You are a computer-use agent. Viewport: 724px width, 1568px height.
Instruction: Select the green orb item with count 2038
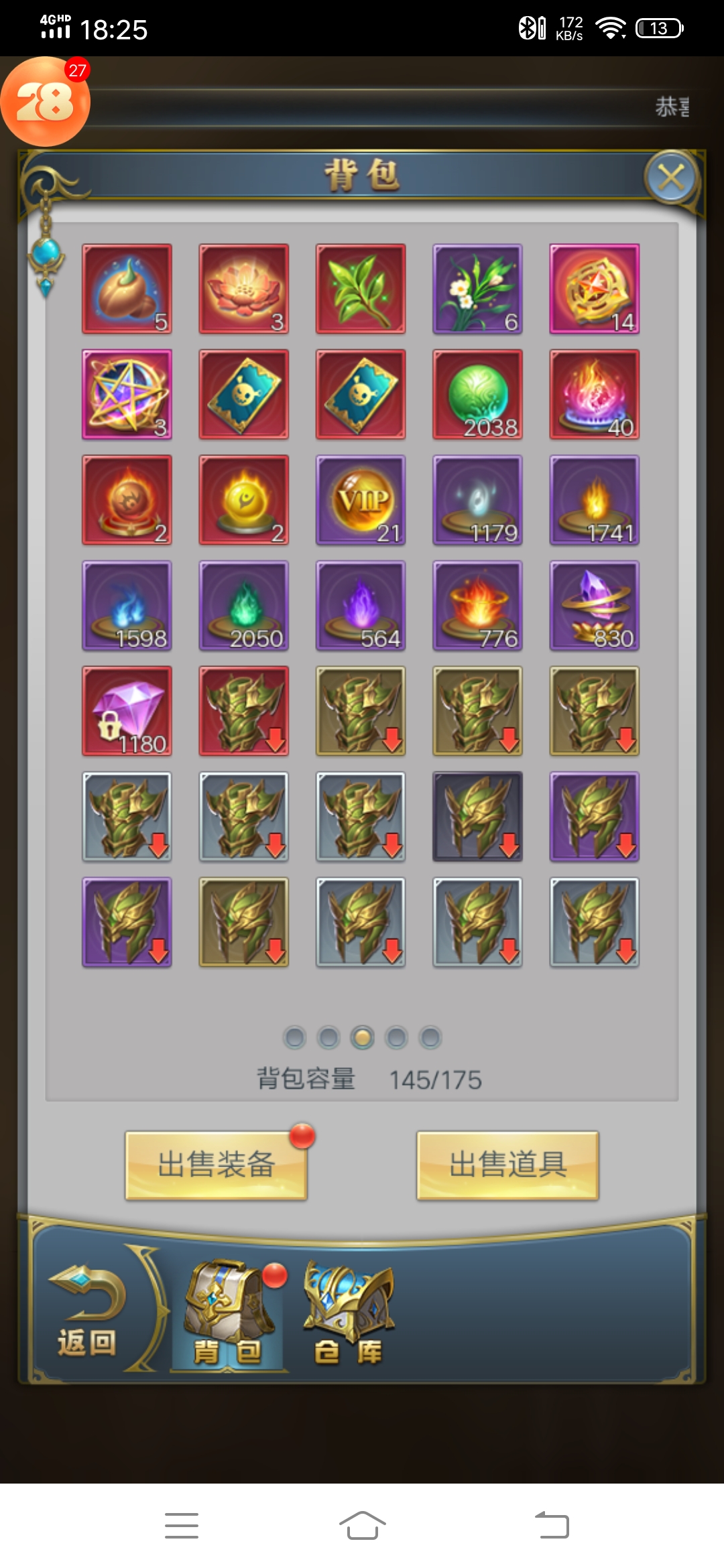point(477,395)
